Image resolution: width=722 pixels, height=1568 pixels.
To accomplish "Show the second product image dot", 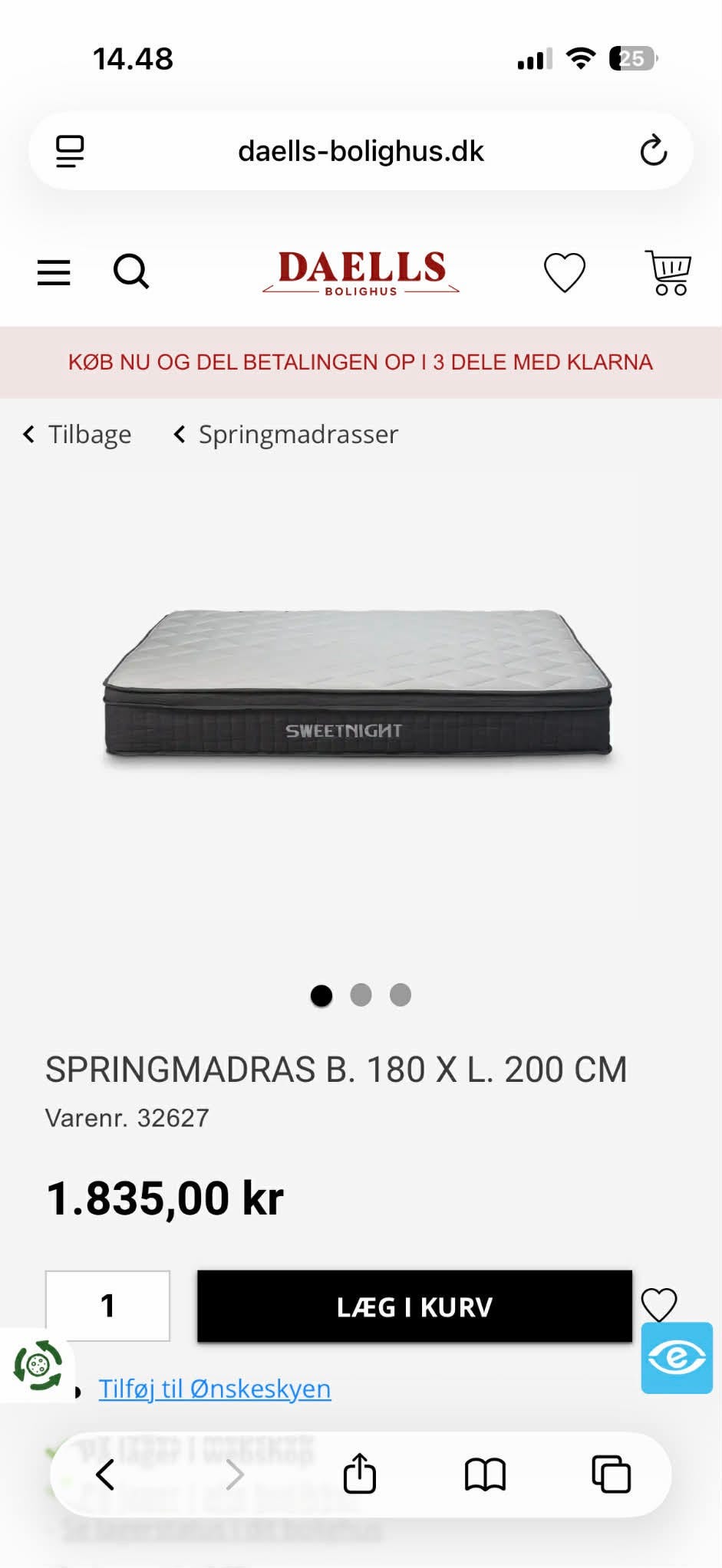I will click(x=361, y=995).
